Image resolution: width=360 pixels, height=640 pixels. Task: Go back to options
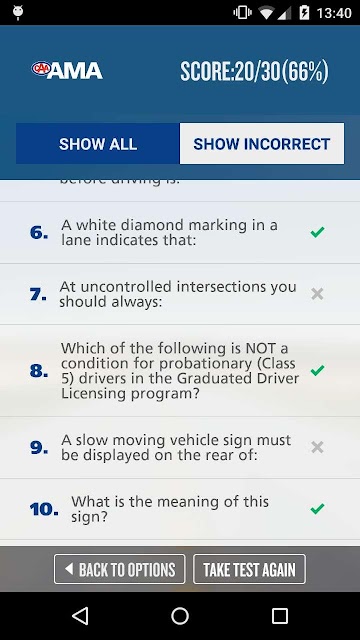pos(120,569)
